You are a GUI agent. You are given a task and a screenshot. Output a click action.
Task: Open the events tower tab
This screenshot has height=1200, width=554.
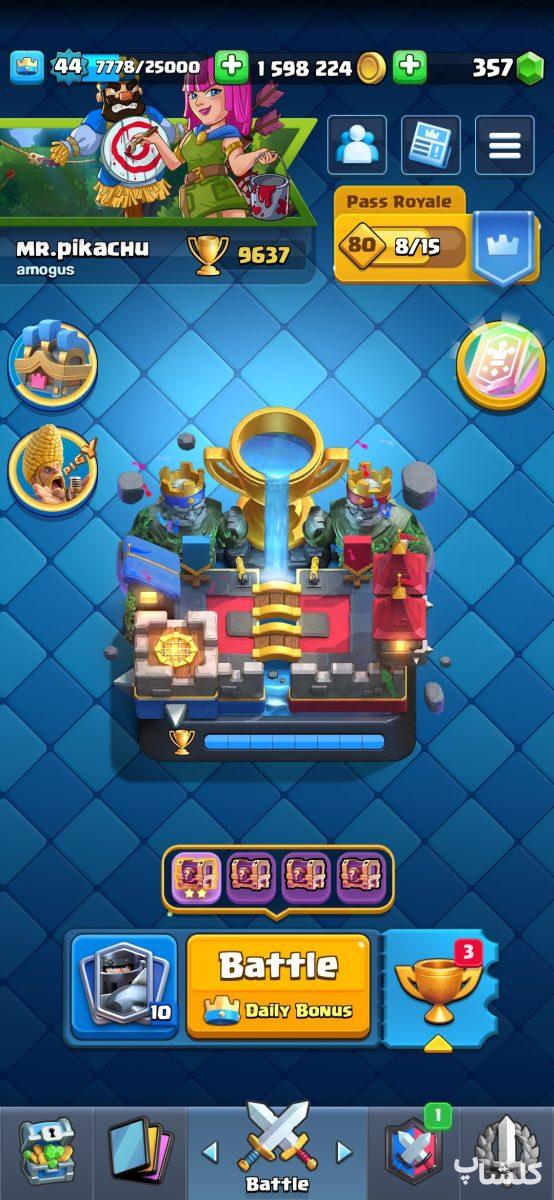(x=508, y=1153)
